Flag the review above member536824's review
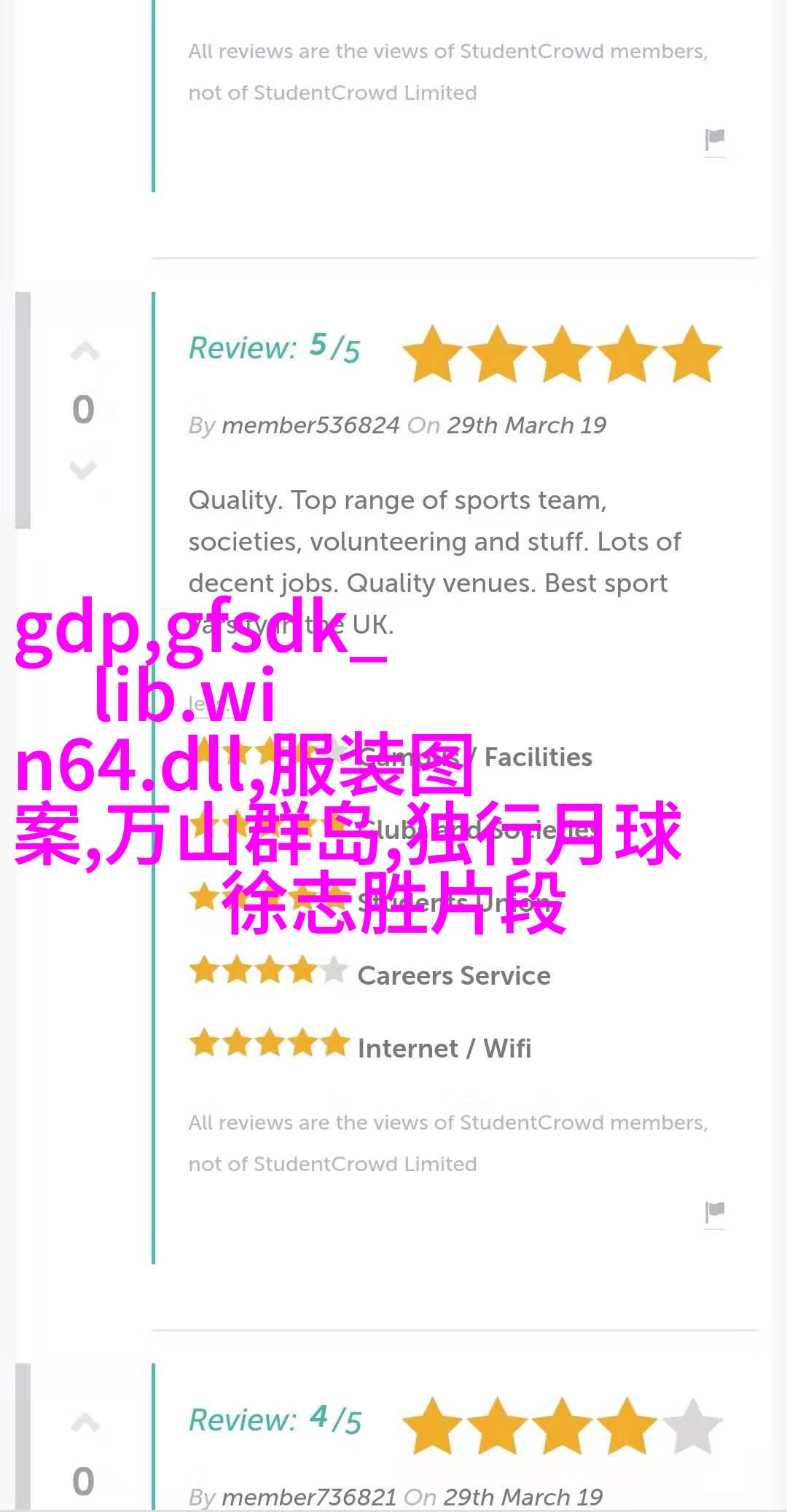The image size is (787, 1512). pyautogui.click(x=715, y=138)
